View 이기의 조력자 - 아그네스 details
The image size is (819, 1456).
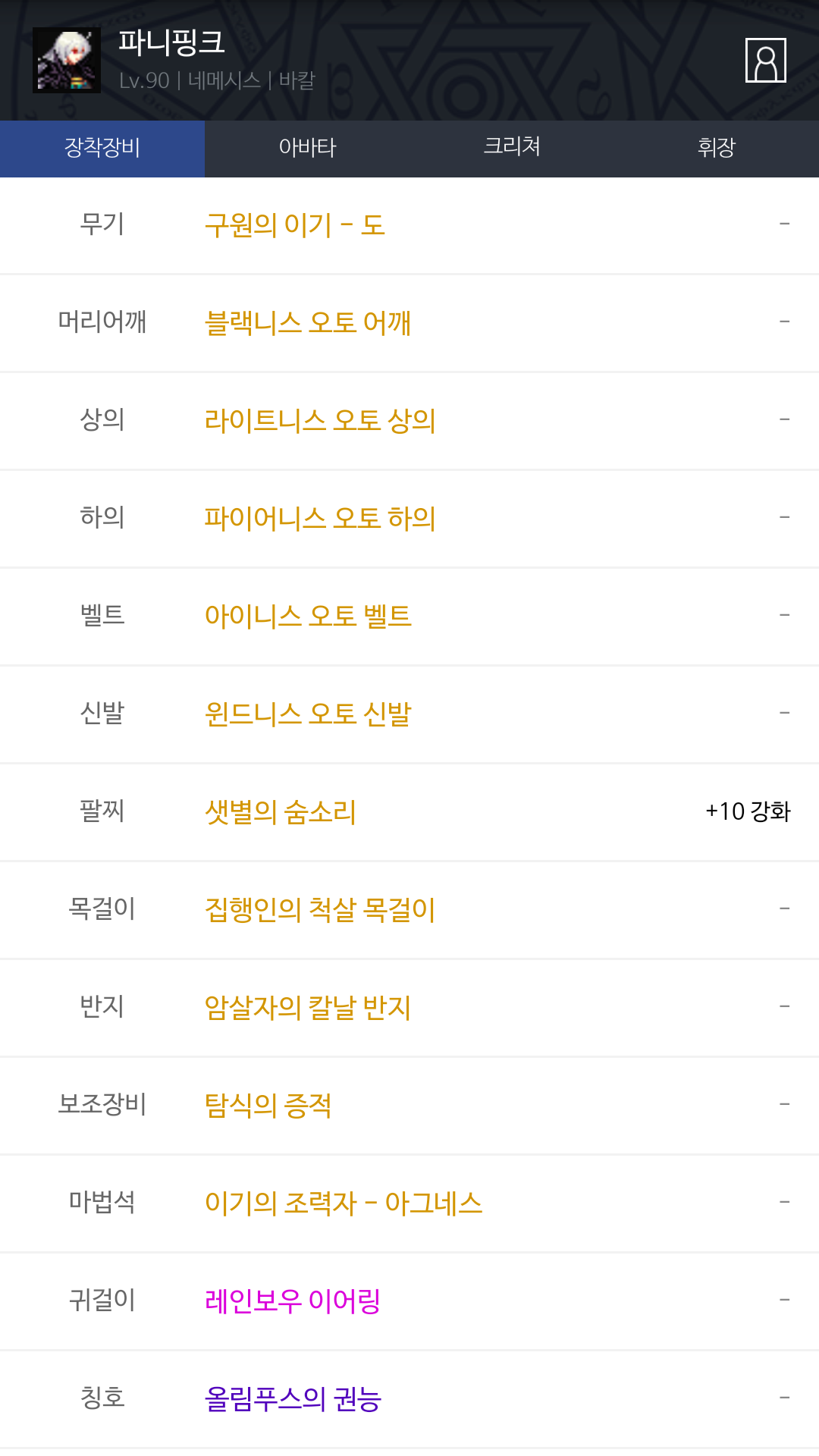(344, 1203)
